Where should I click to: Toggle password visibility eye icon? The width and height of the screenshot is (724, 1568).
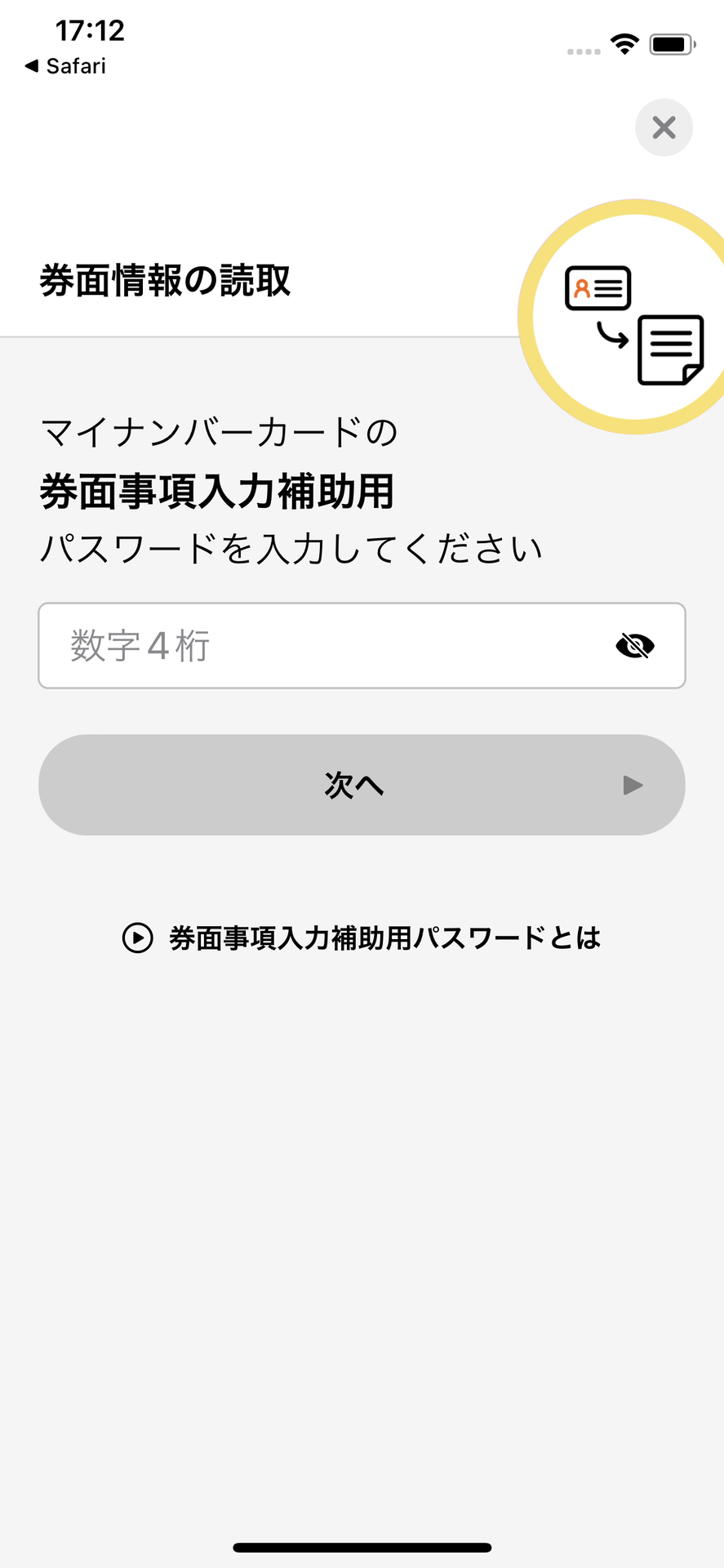coord(634,646)
